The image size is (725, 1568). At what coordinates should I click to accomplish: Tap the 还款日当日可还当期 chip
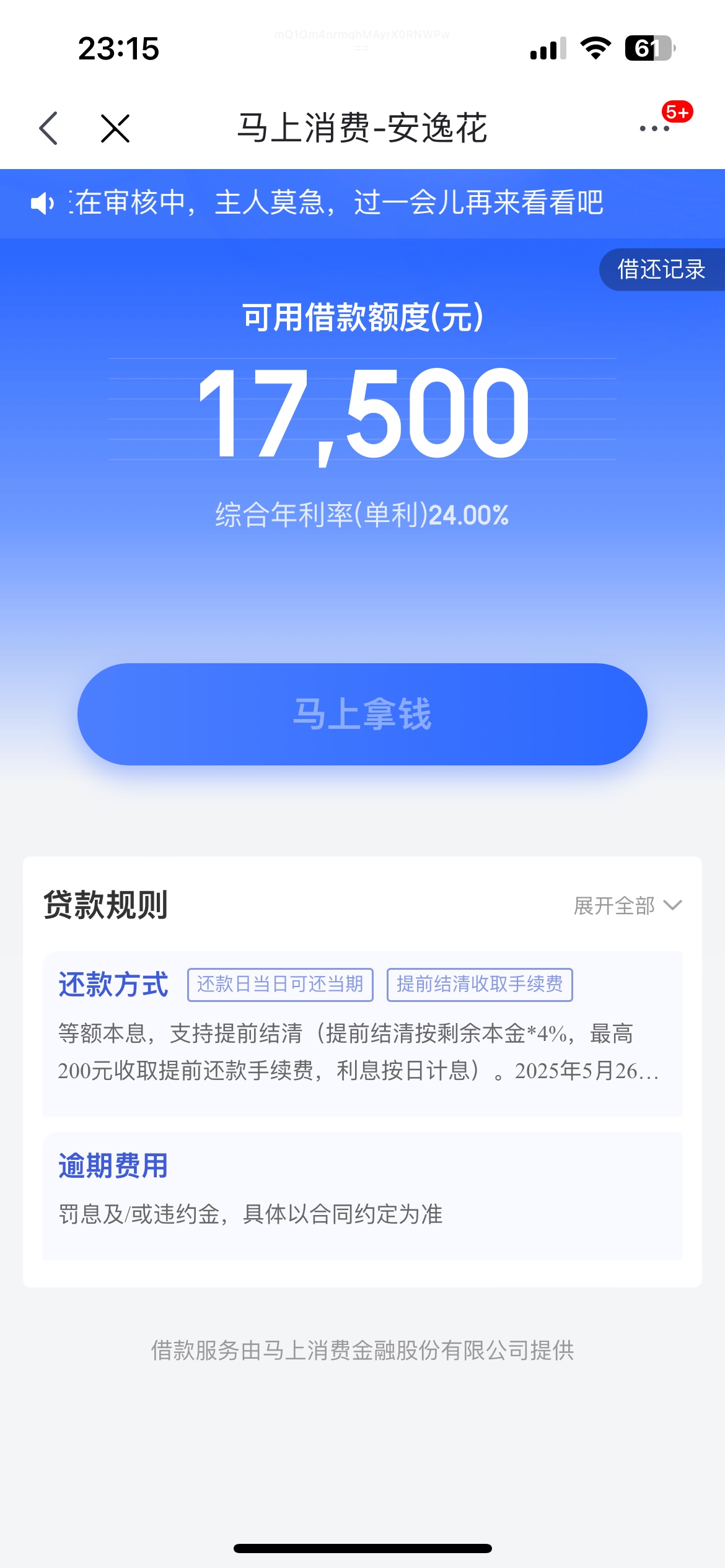point(280,984)
